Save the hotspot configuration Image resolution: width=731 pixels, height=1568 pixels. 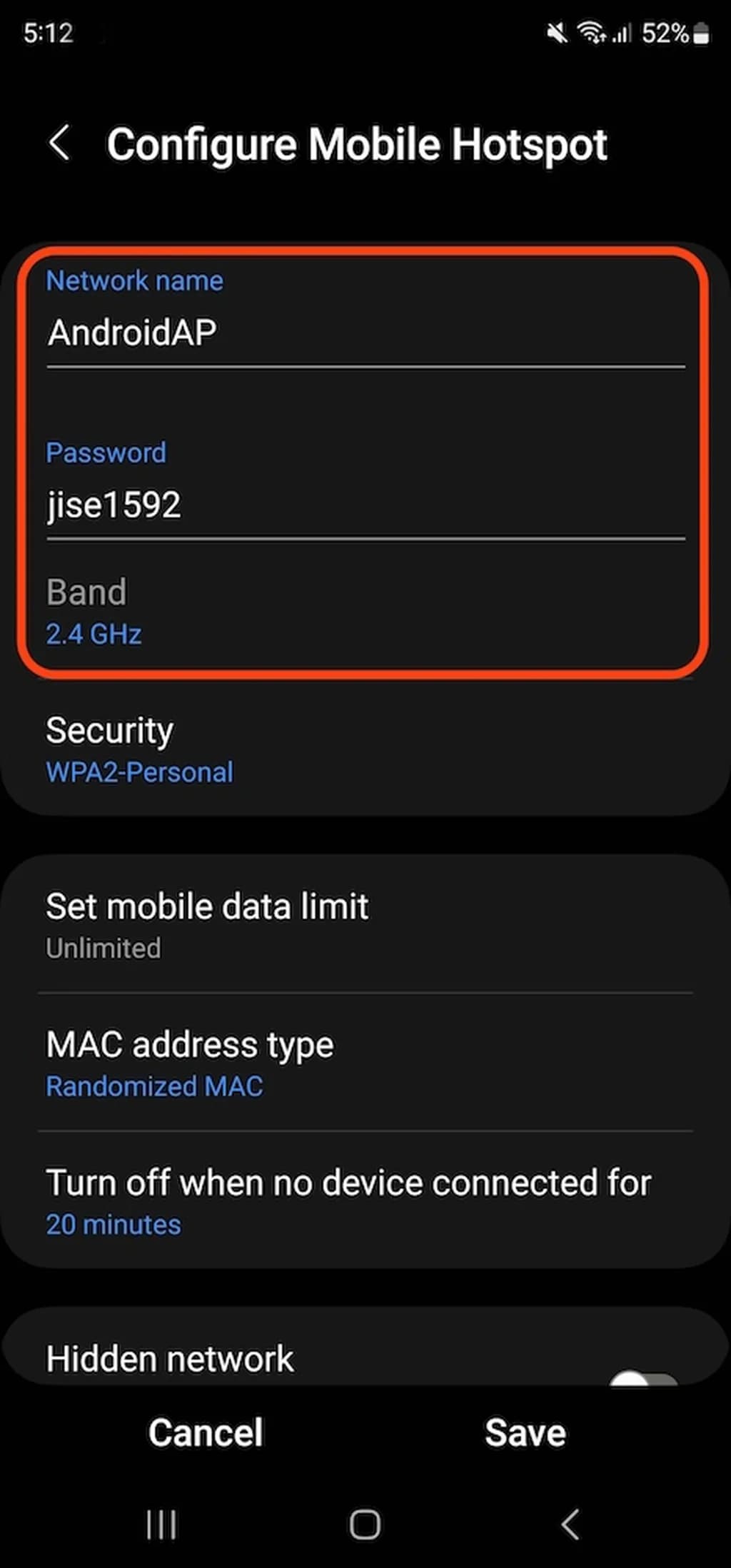525,1432
